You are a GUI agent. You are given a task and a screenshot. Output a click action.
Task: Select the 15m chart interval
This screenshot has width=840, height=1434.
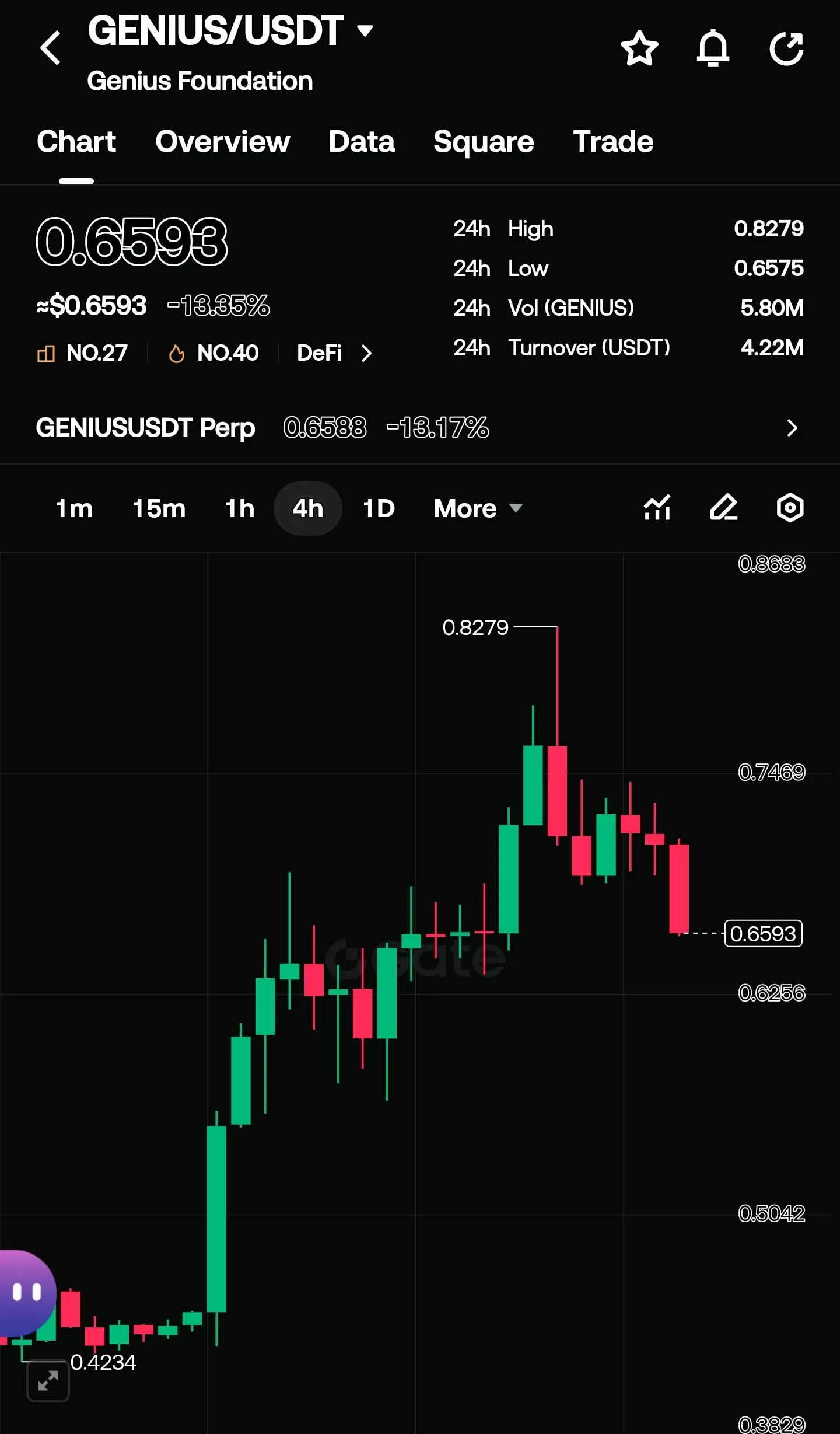tap(159, 508)
